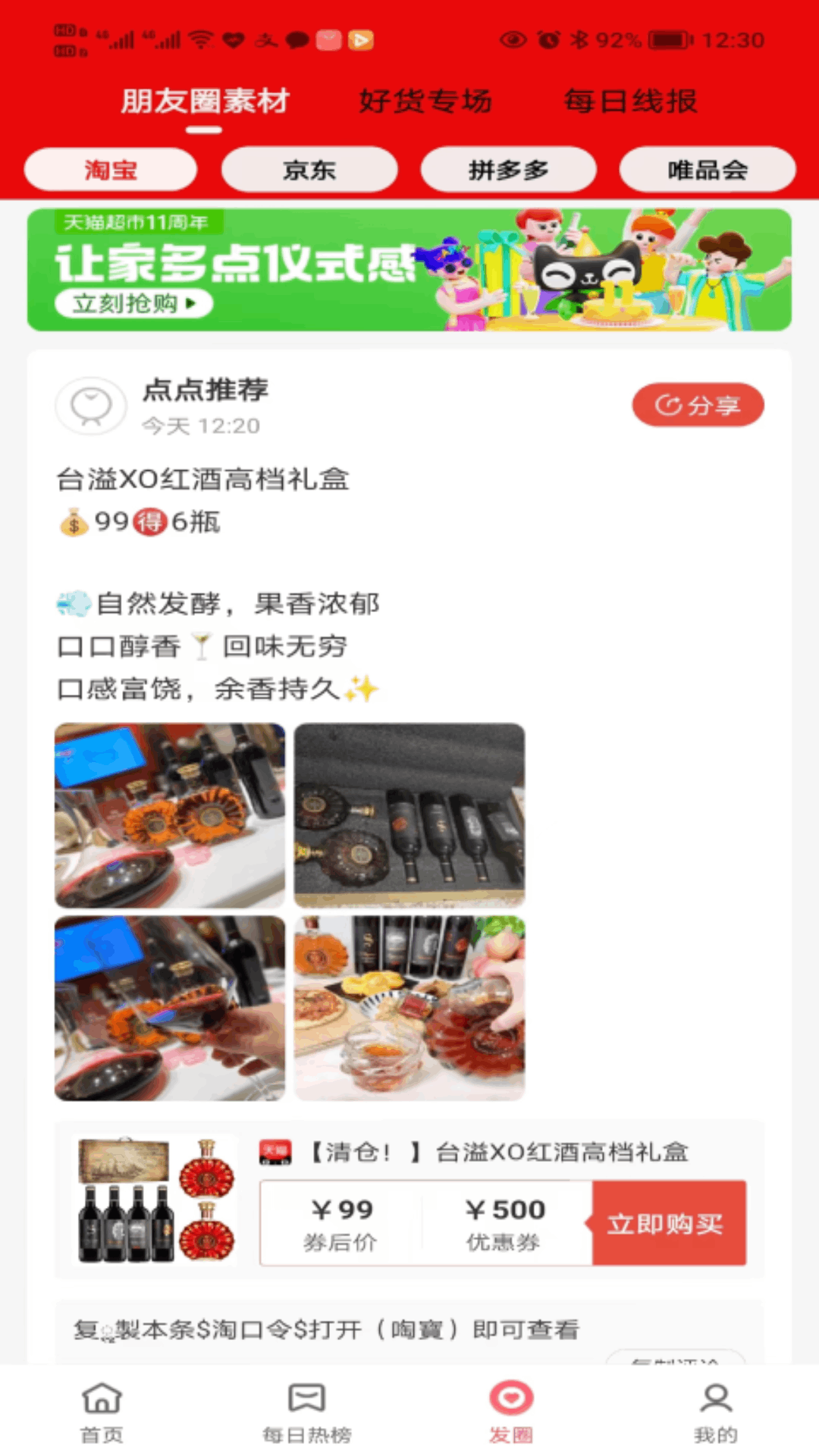This screenshot has width=819, height=1456.
Task: Switch to the 好货专场 tab
Action: [x=427, y=101]
